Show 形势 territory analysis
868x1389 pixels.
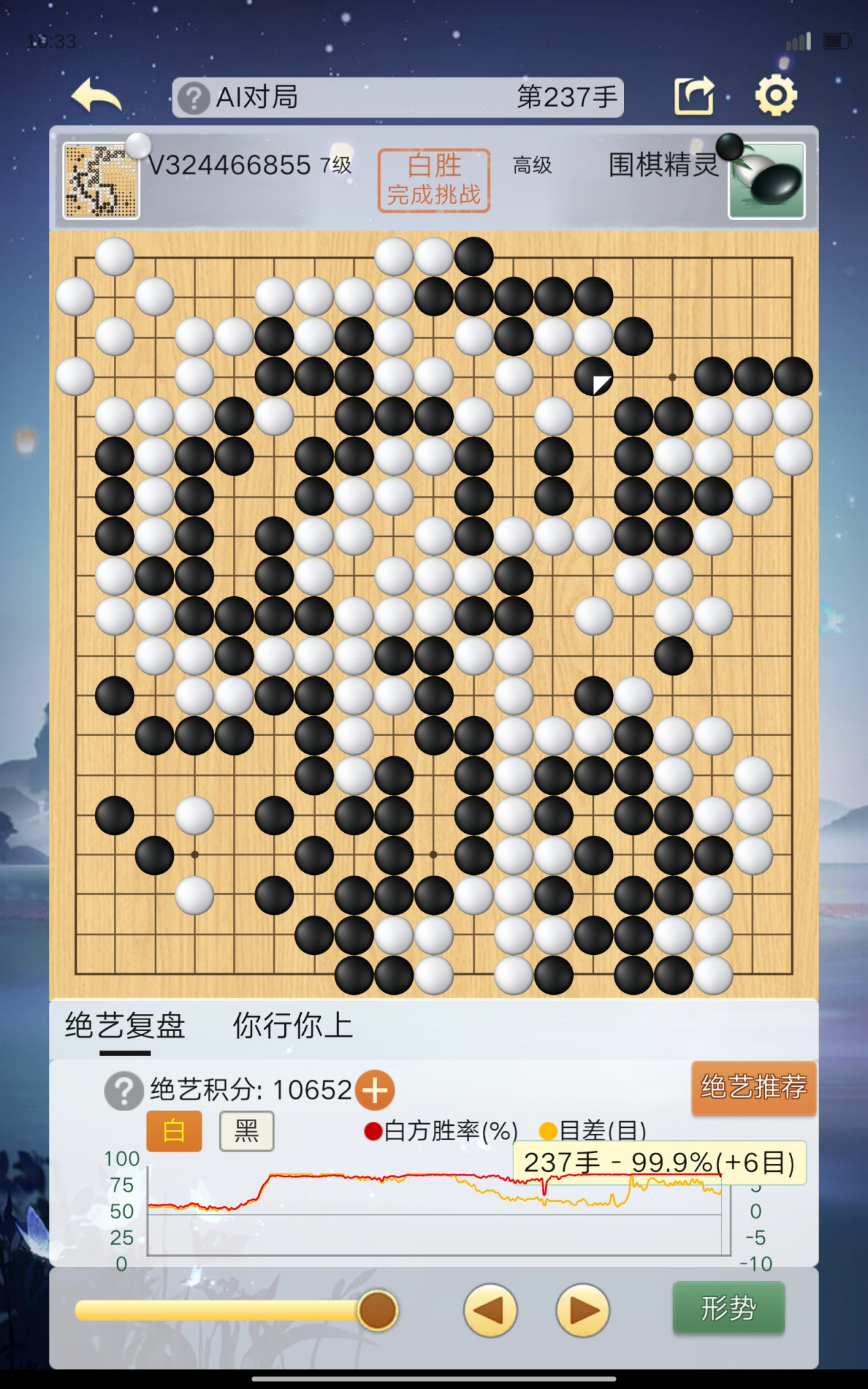coord(728,1308)
